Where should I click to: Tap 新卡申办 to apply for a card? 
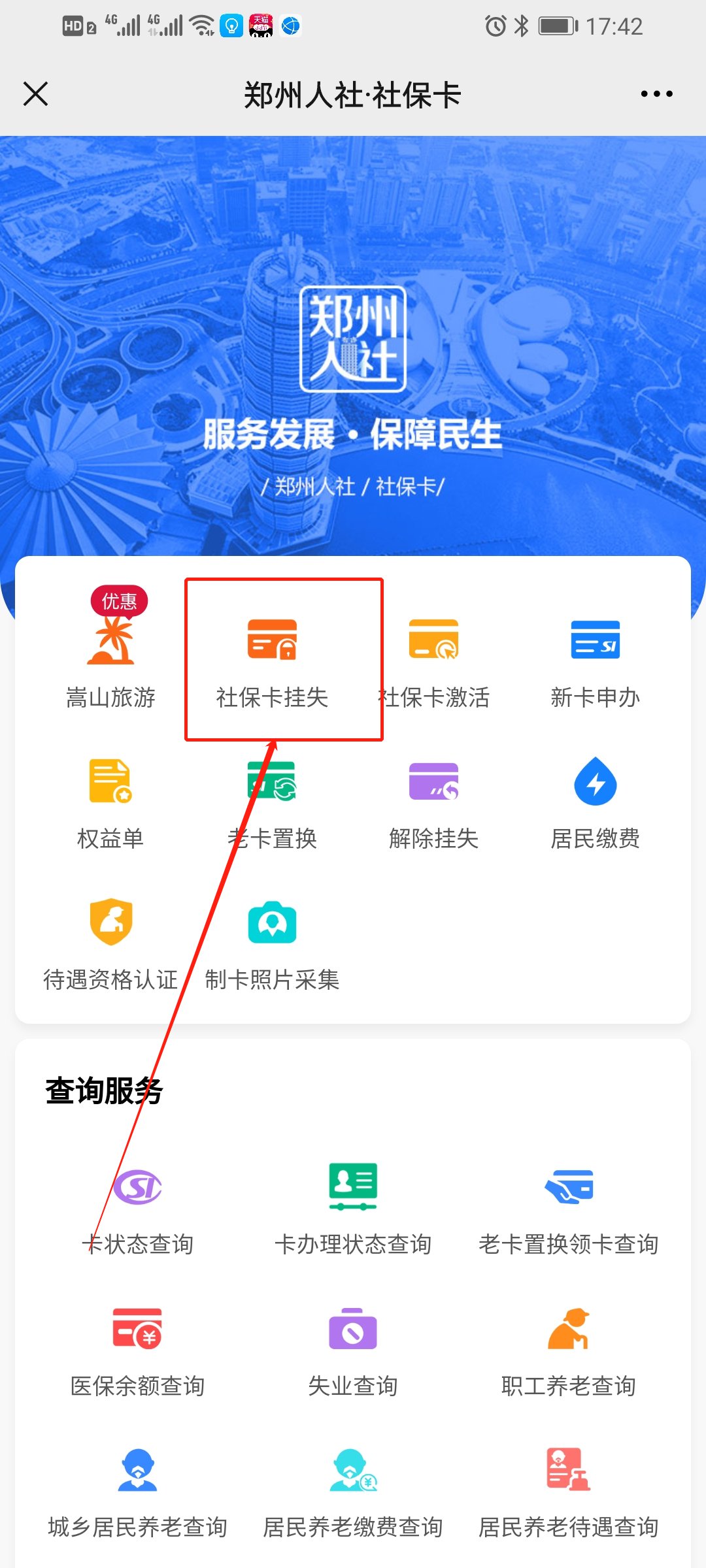pos(595,661)
